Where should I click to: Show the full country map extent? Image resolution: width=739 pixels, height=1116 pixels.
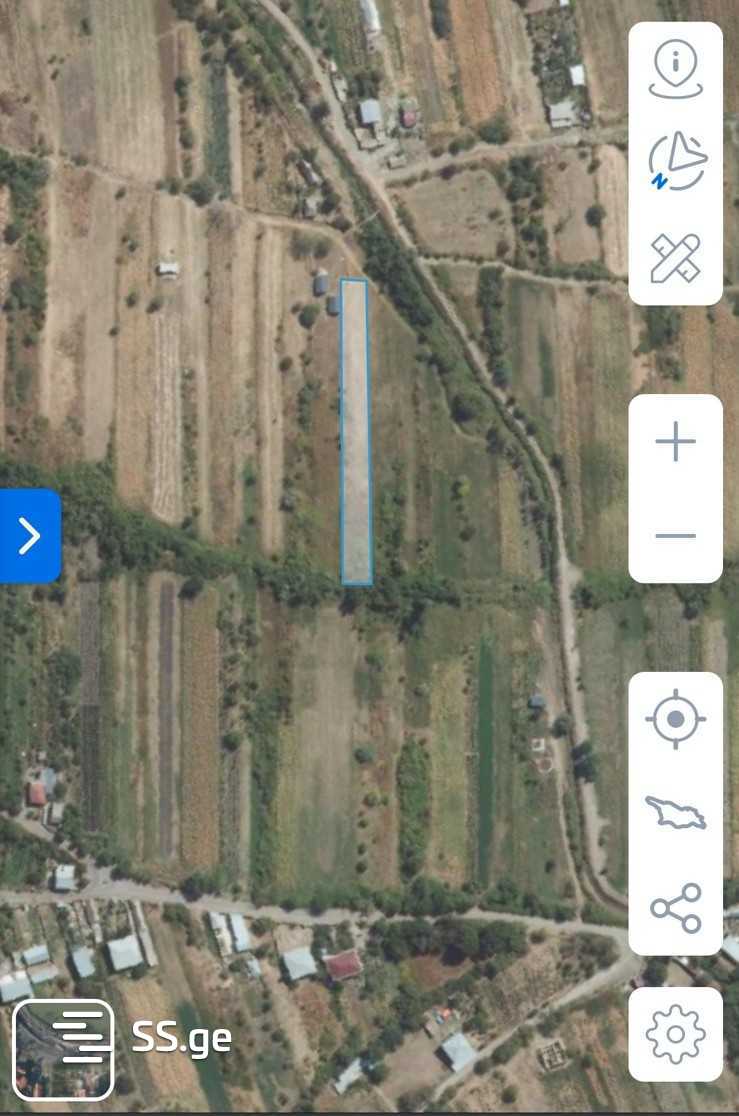click(x=675, y=812)
